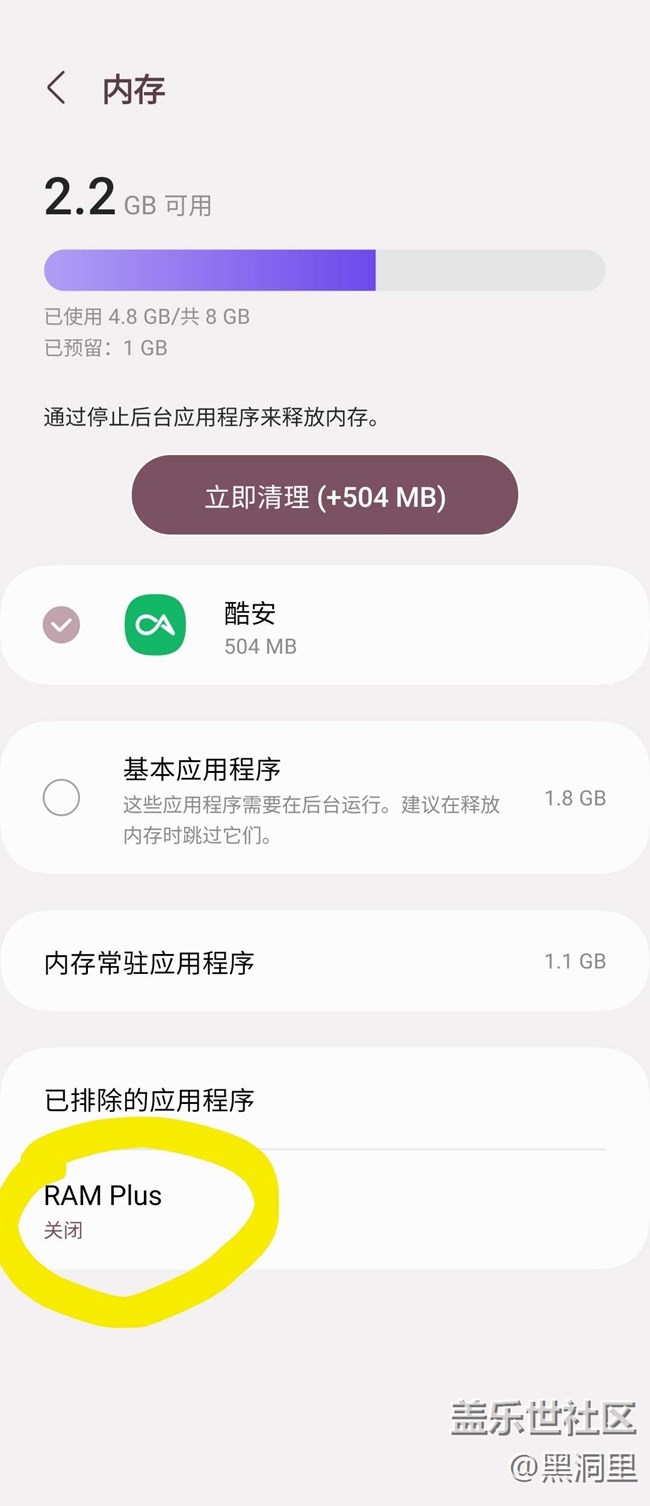Select the 基本应用程序 checkbox
This screenshot has width=650, height=1506.
click(62, 798)
